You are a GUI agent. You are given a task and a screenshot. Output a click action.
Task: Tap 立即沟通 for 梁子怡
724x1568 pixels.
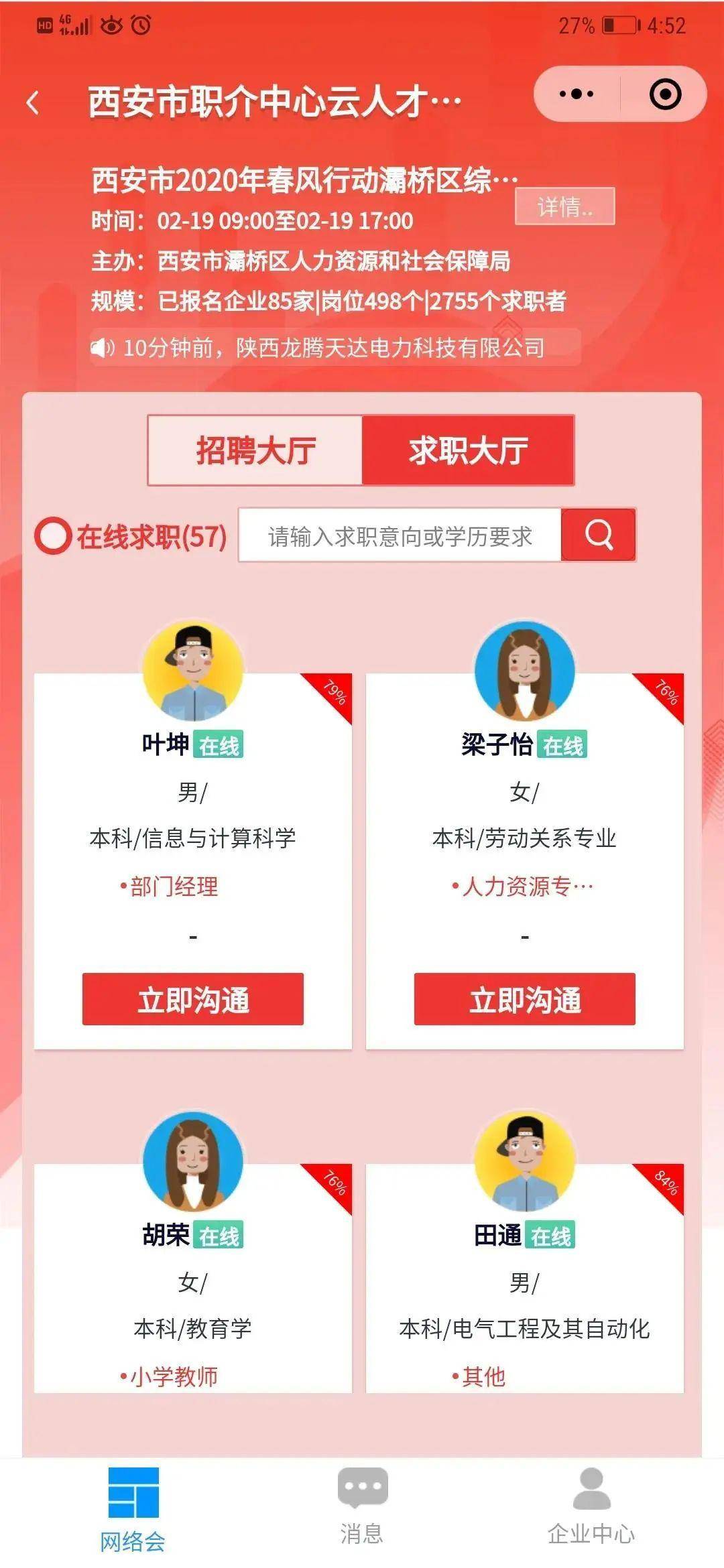[525, 999]
